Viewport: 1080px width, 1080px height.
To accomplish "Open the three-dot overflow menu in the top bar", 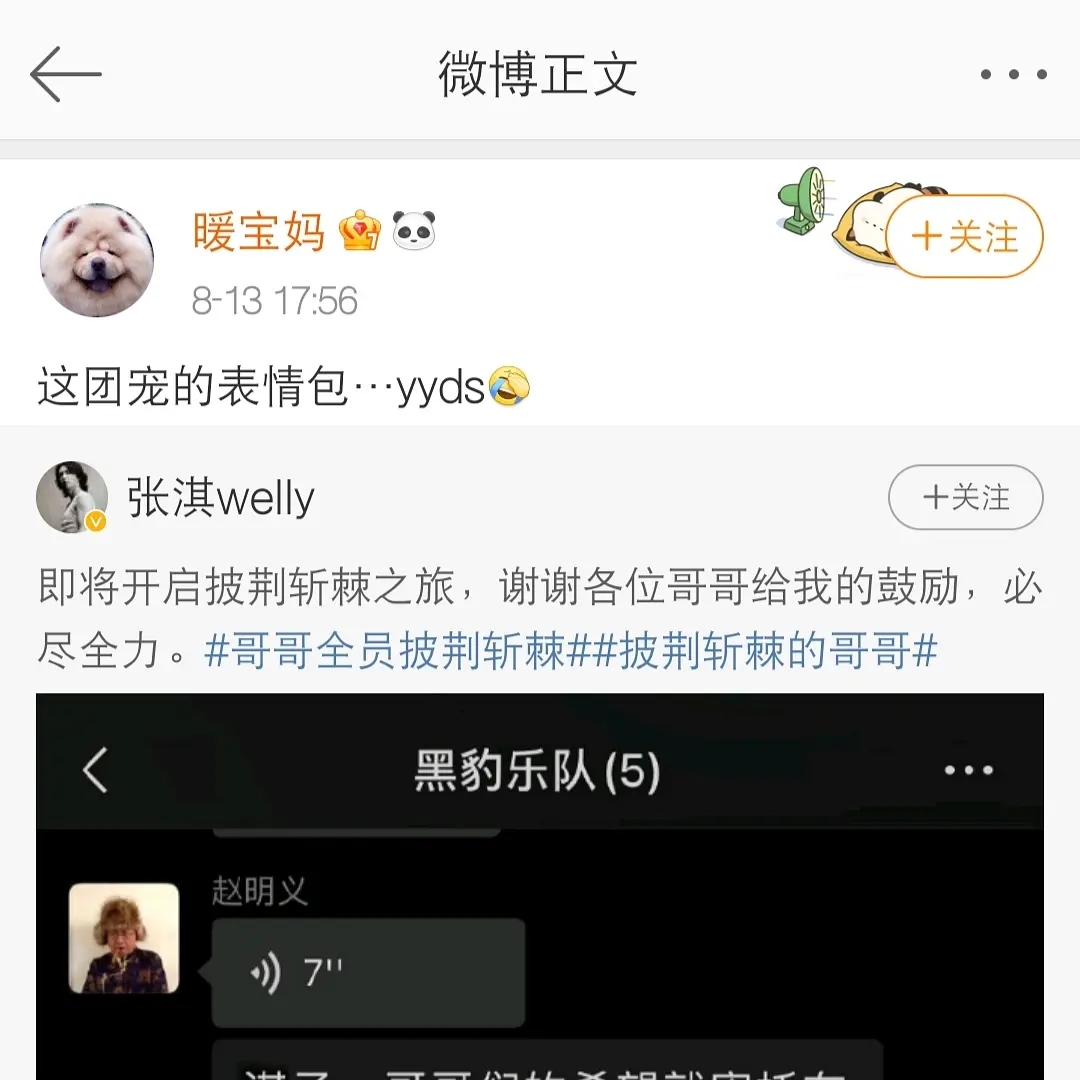I will 1013,75.
